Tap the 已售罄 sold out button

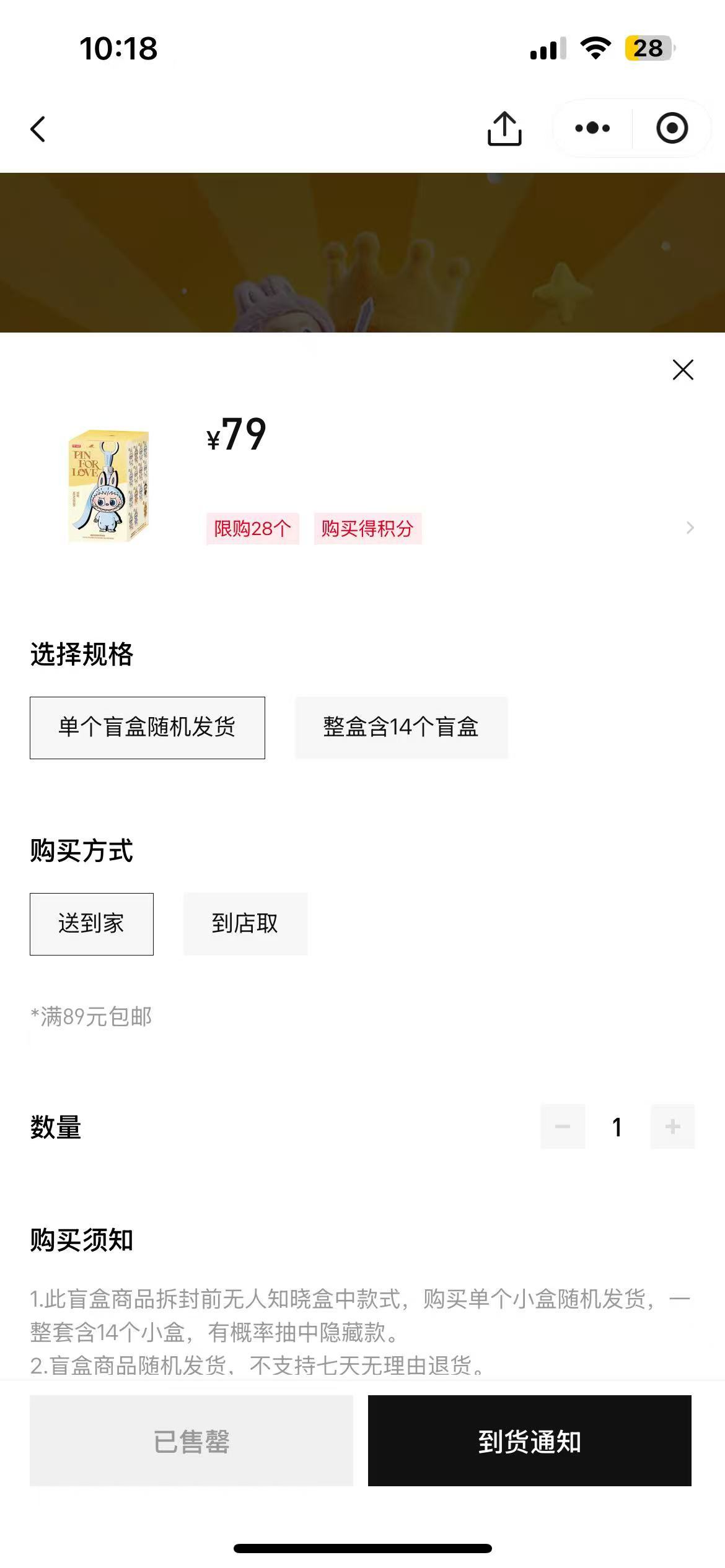pos(191,1440)
